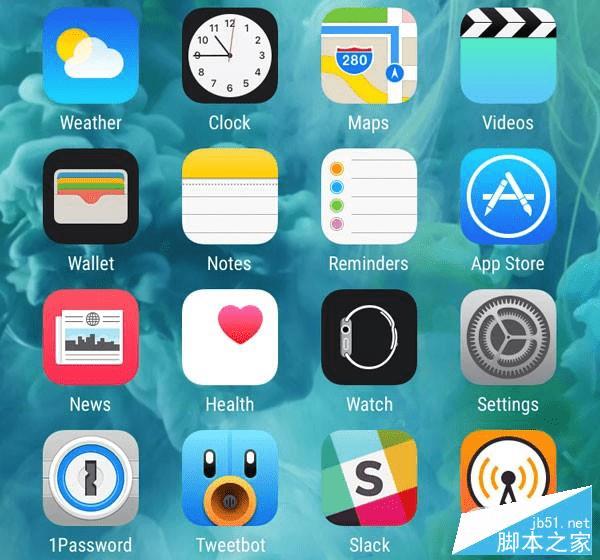Open the orange podcast antenna app
Image resolution: width=600 pixels, height=560 pixels.
[507, 478]
